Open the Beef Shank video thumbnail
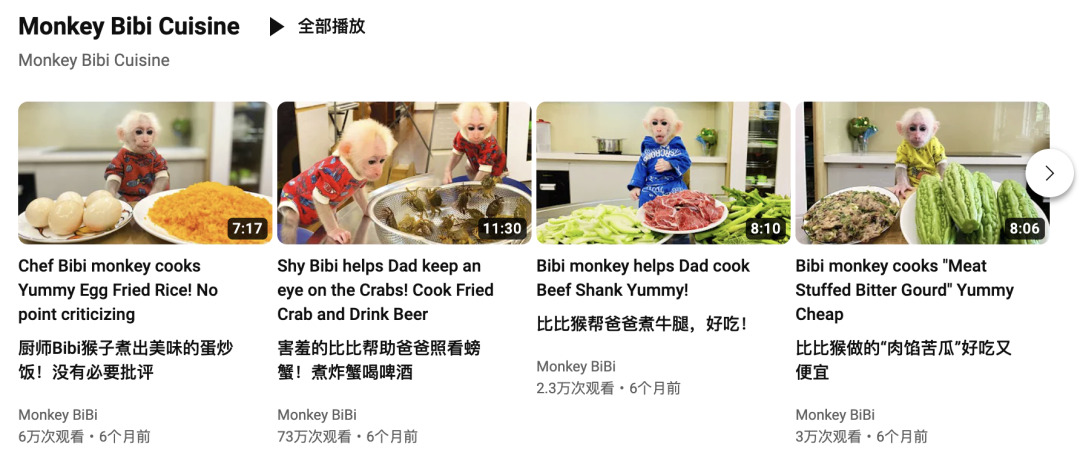This screenshot has height=467, width=1080. tap(663, 173)
